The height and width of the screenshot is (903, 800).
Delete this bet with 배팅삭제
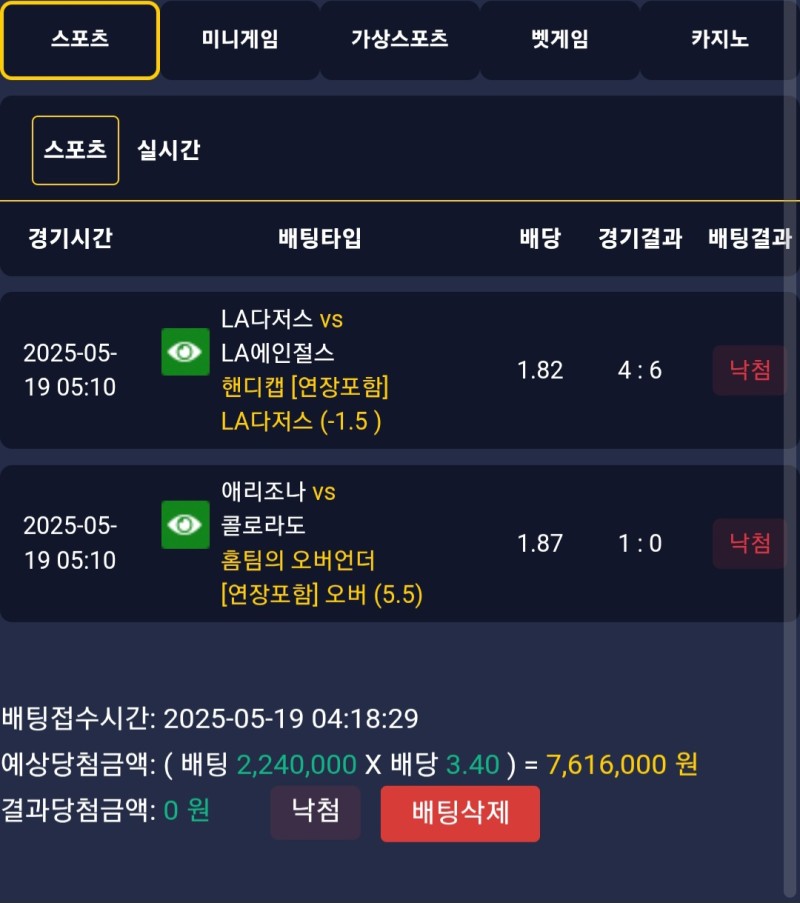[x=460, y=813]
